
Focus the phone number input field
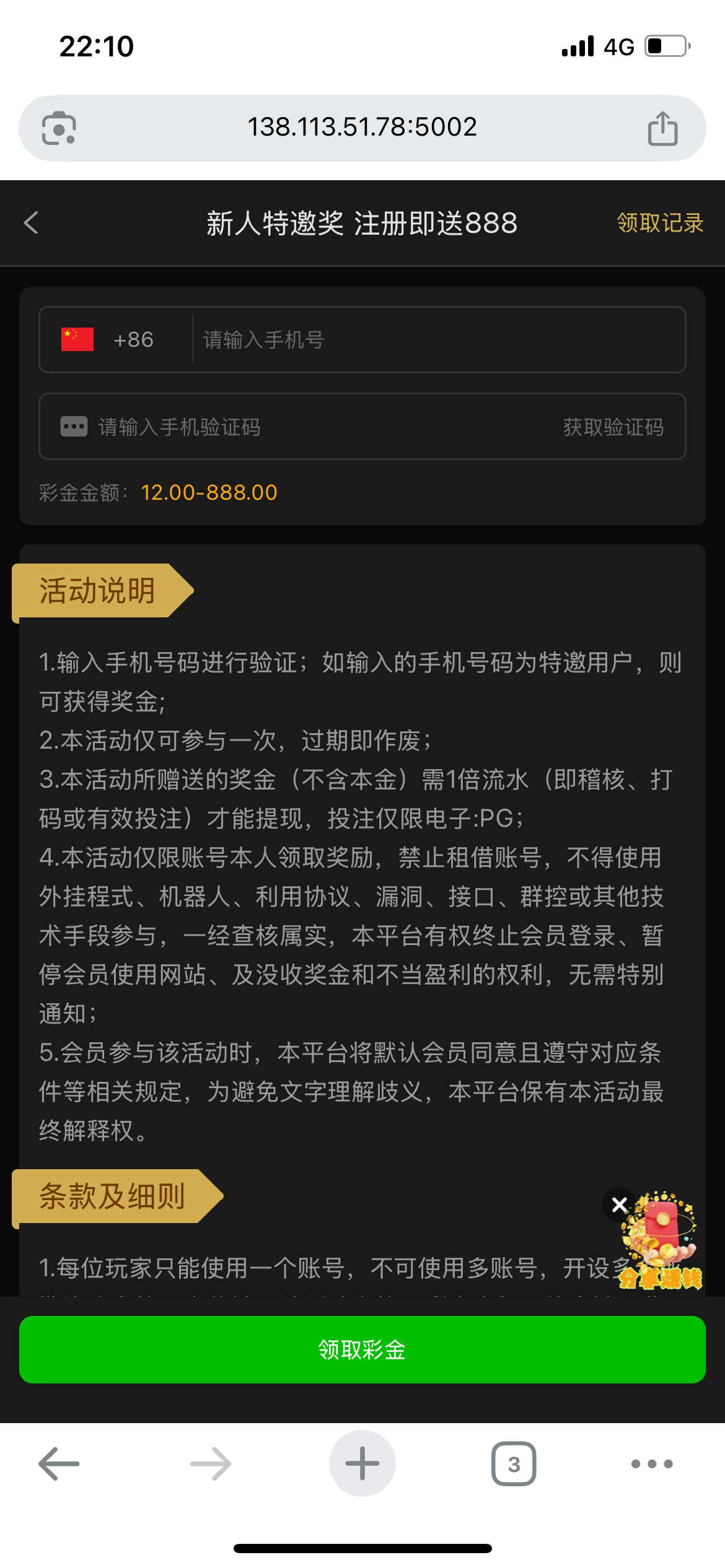(434, 339)
